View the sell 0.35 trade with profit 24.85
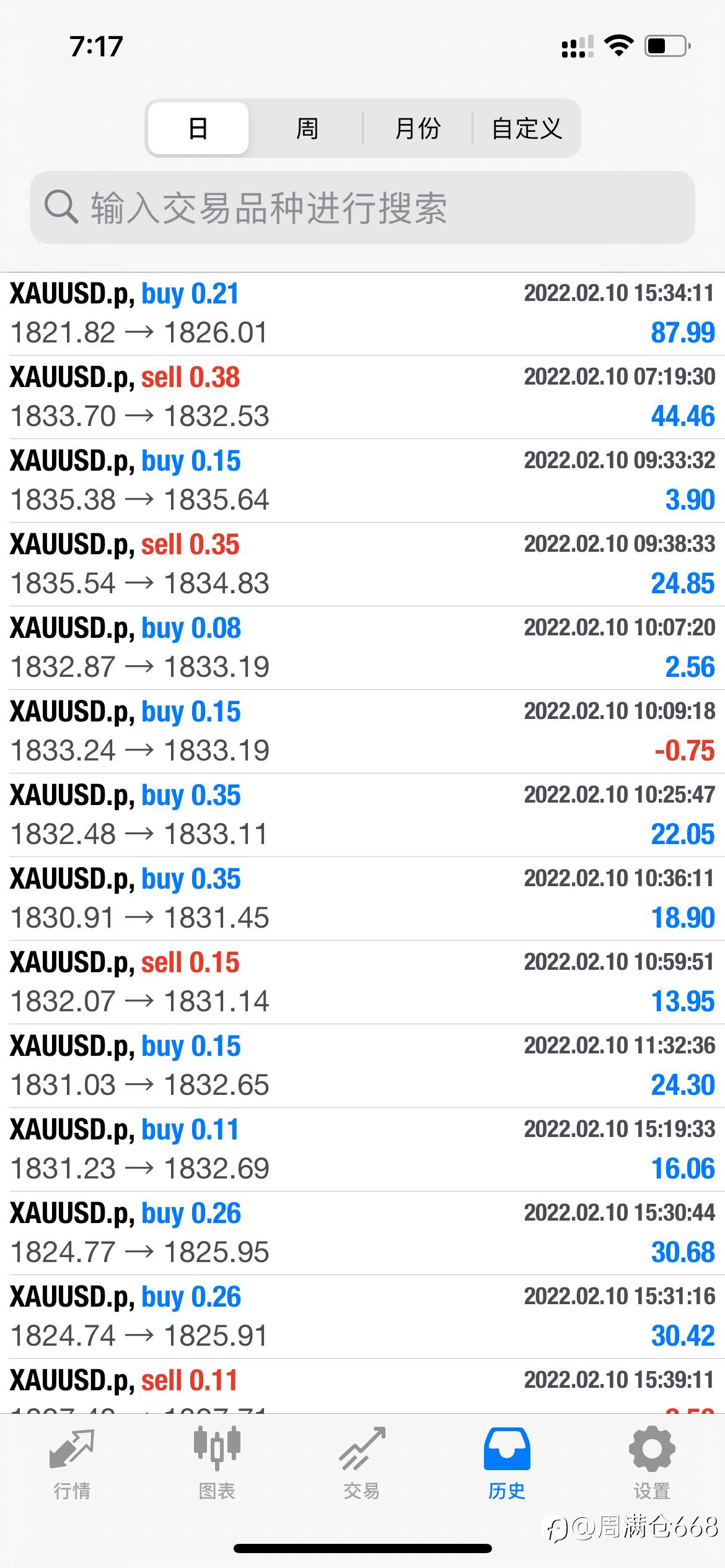This screenshot has height=1568, width=725. 362,564
